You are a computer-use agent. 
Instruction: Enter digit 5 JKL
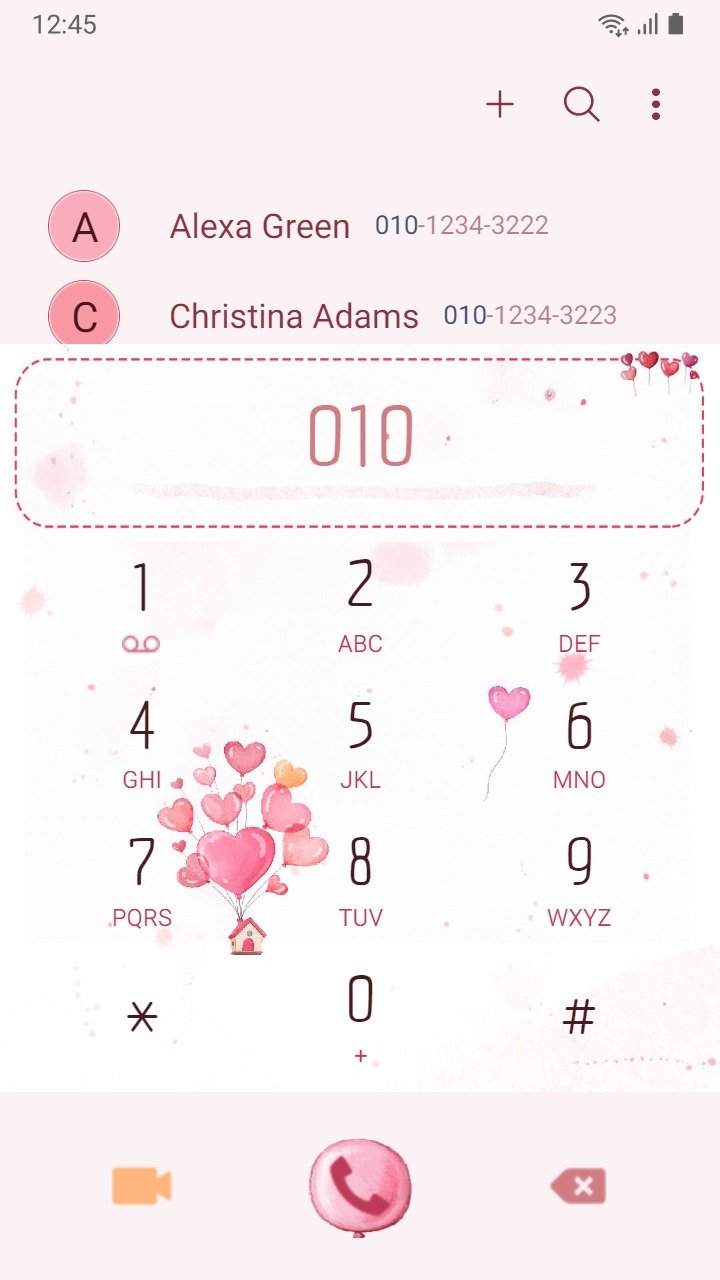coord(360,744)
